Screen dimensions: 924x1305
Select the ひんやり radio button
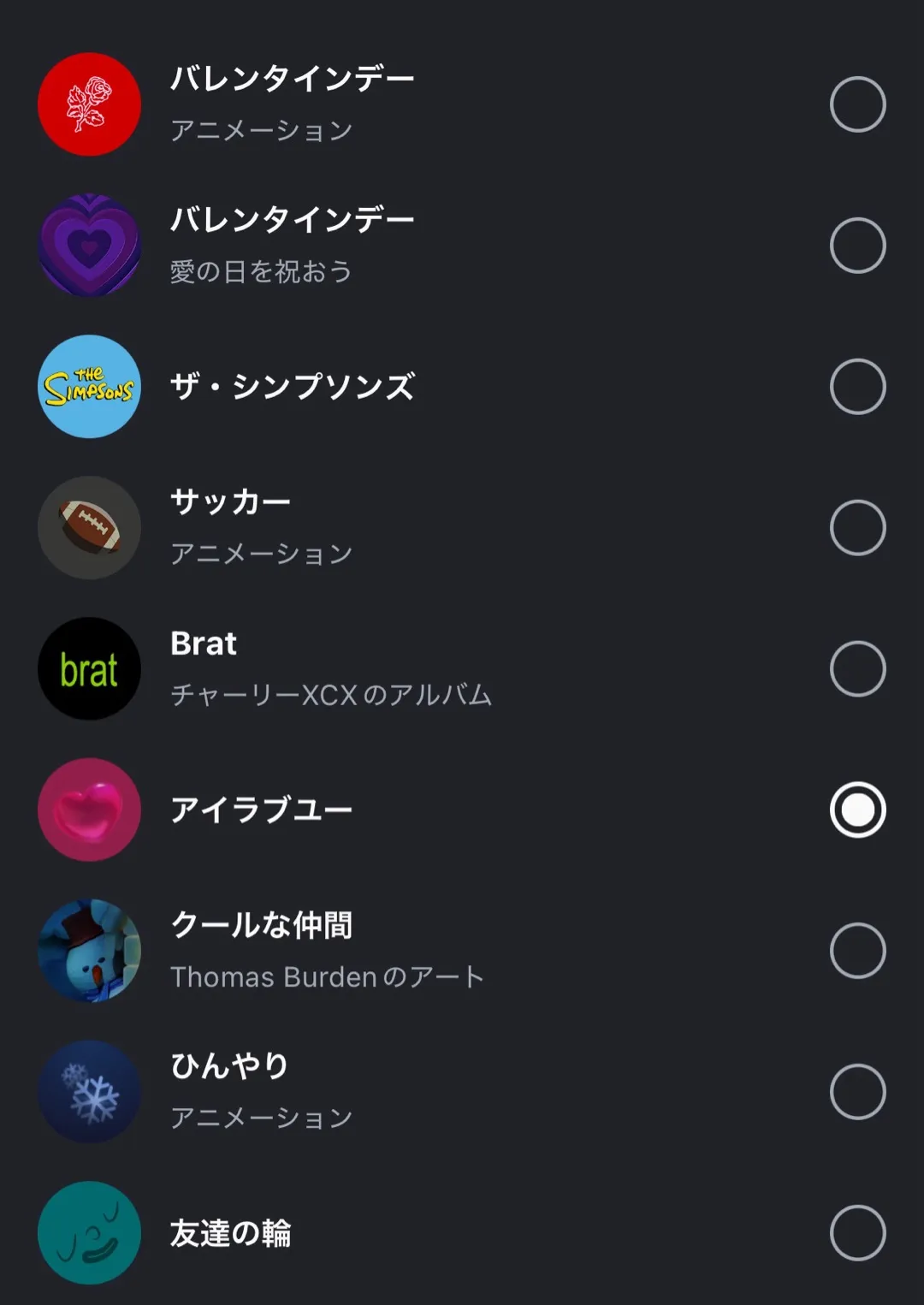[859, 1090]
